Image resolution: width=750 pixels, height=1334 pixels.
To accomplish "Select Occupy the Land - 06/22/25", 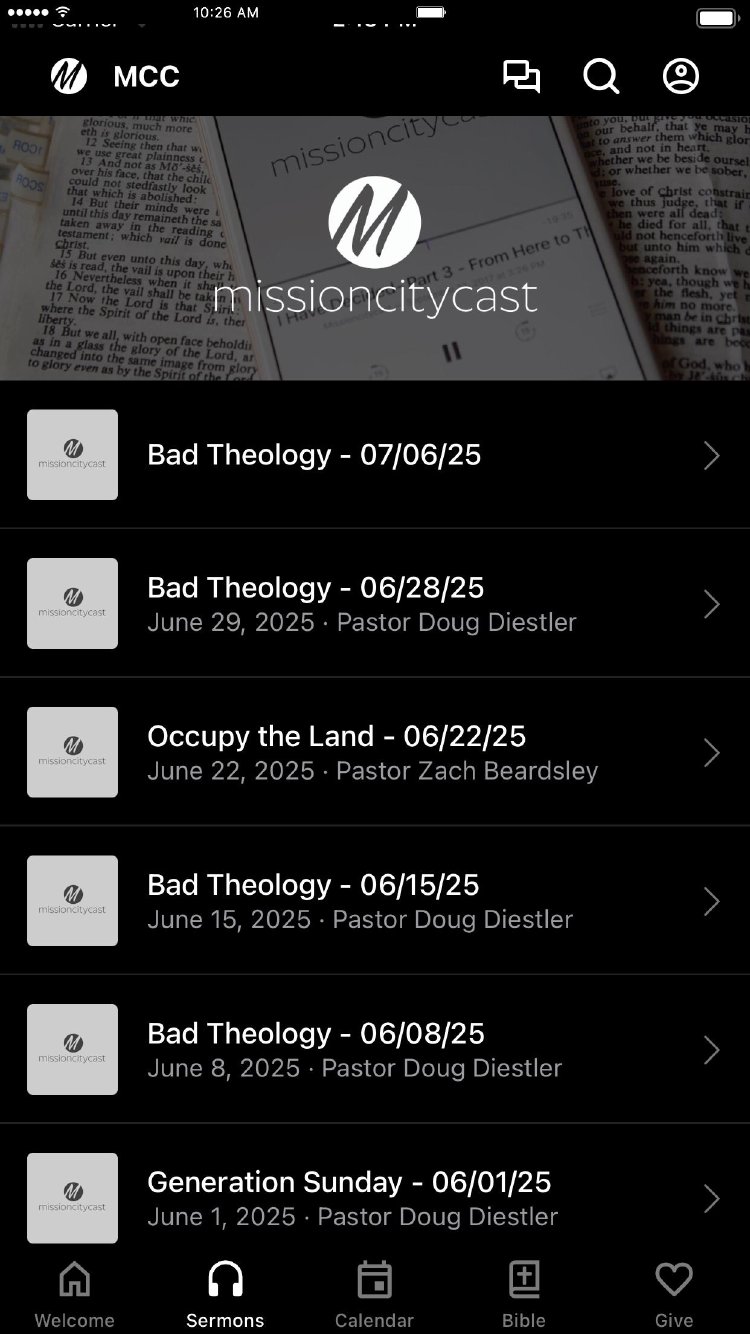I will pos(375,753).
